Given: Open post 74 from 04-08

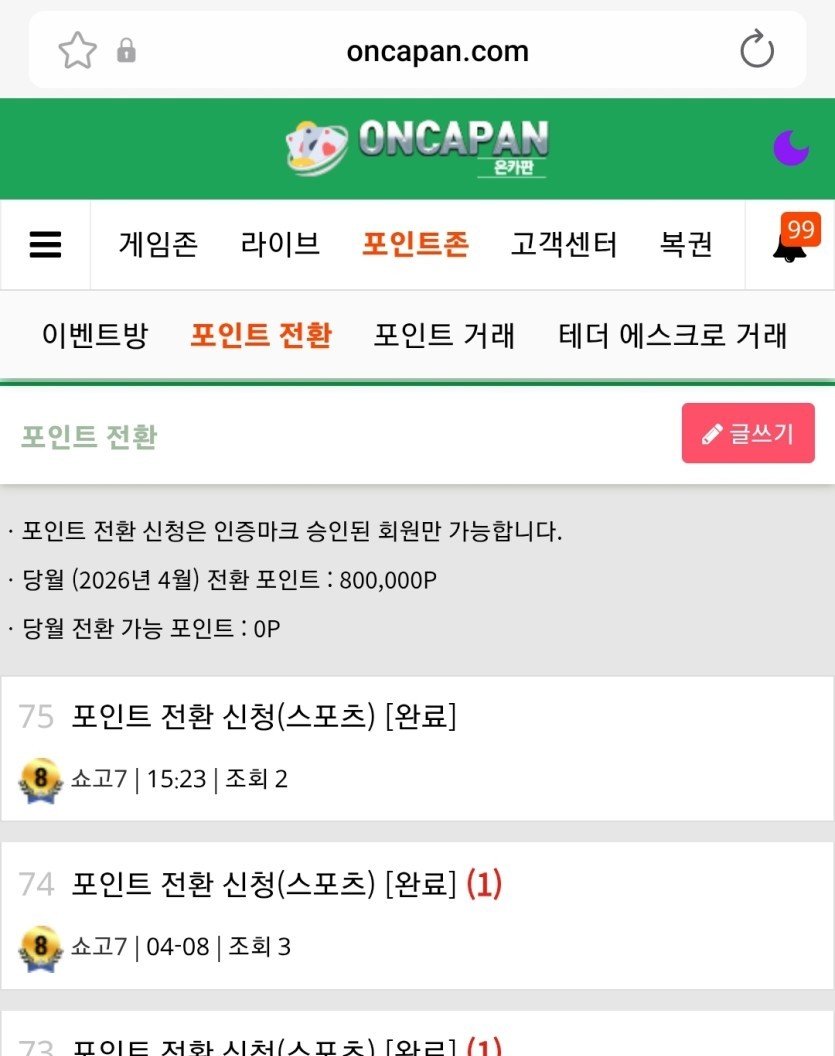Looking at the screenshot, I should 264,884.
